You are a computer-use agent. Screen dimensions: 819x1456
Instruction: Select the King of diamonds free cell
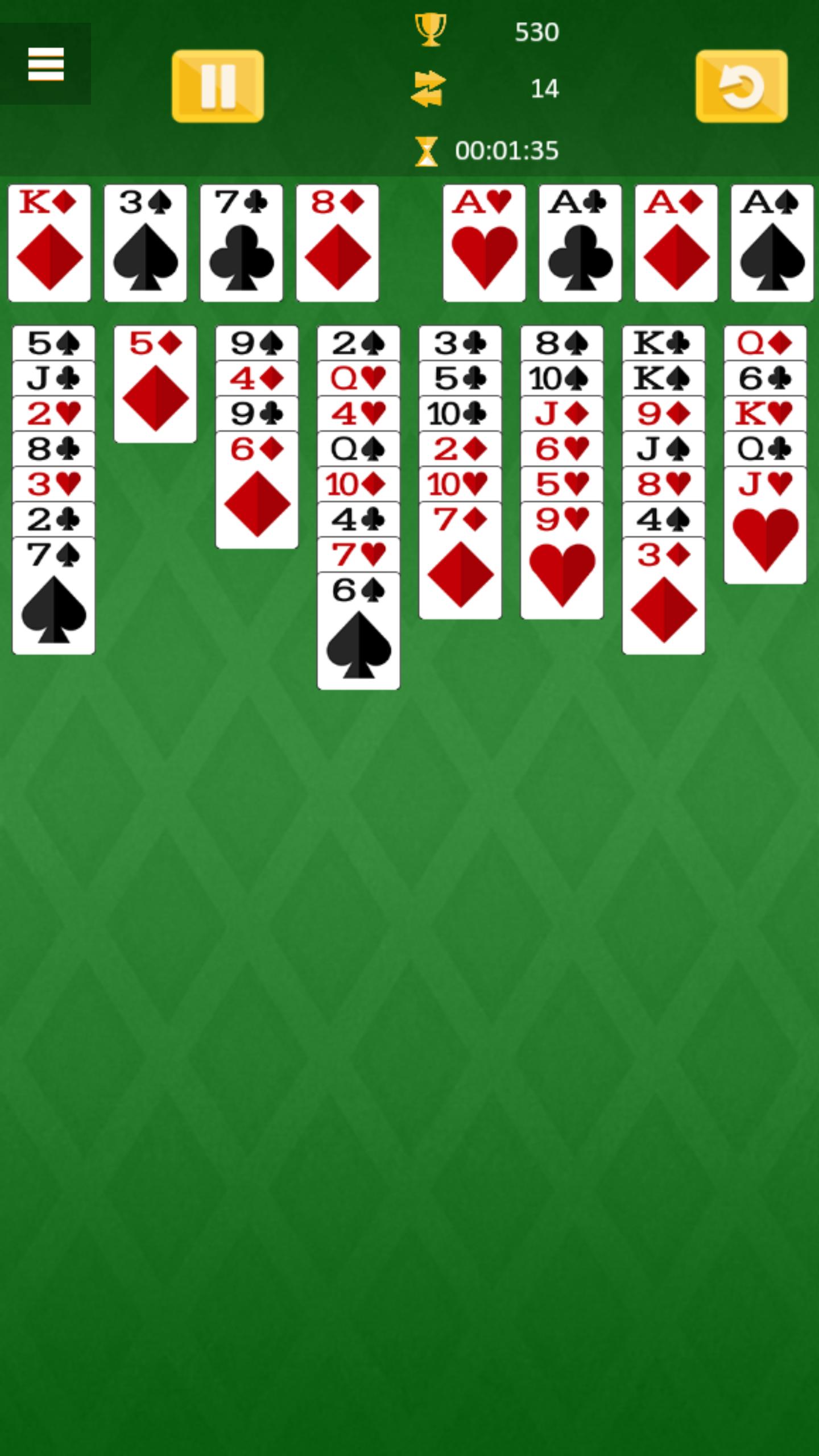[49, 243]
